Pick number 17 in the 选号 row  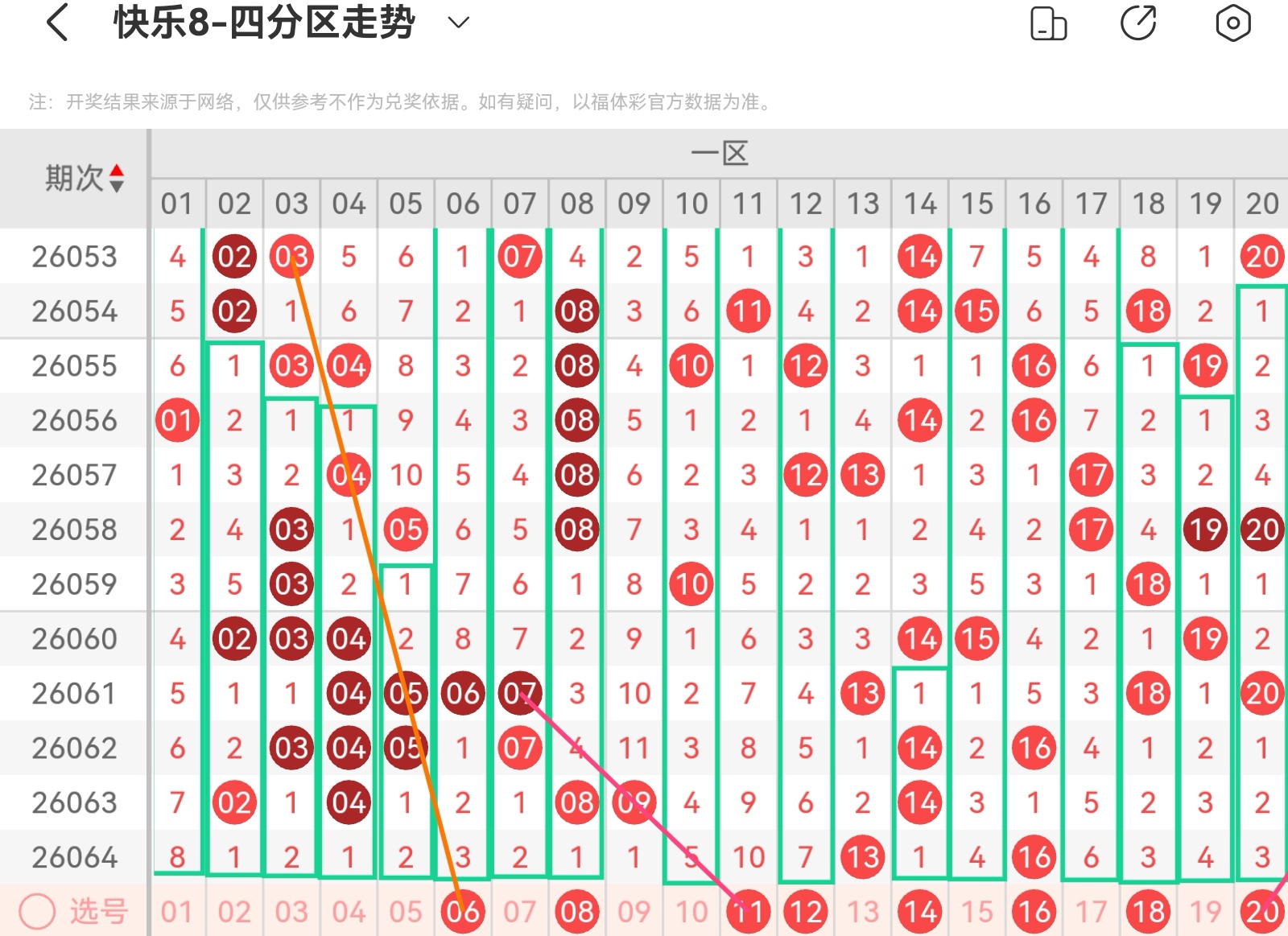click(1092, 912)
